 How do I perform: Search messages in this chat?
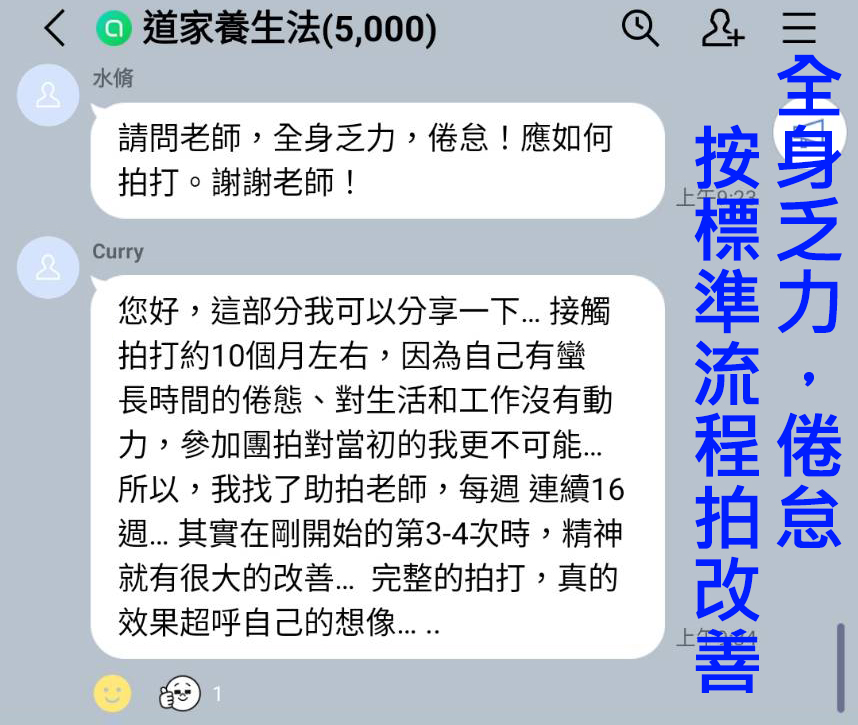pos(640,28)
